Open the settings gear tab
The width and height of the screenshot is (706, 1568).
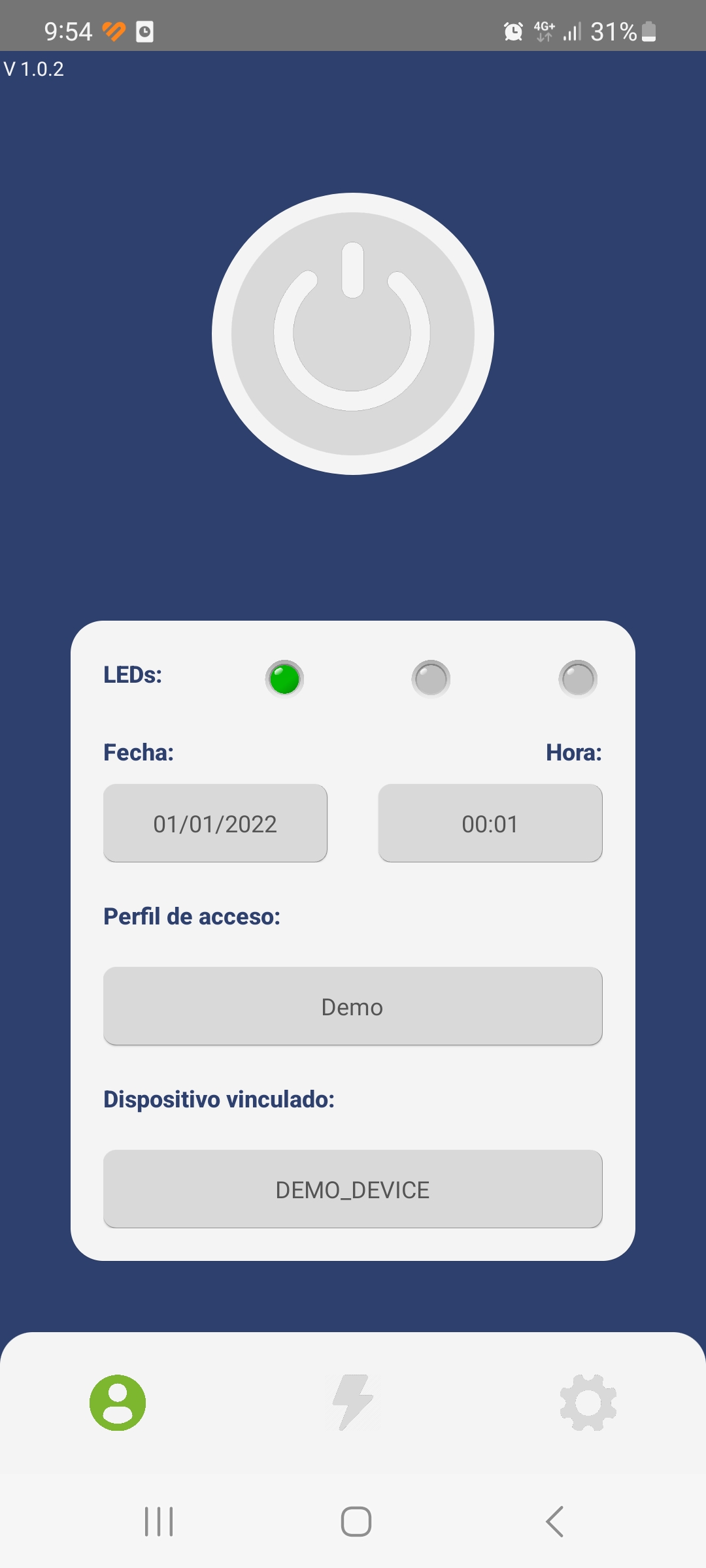588,1403
